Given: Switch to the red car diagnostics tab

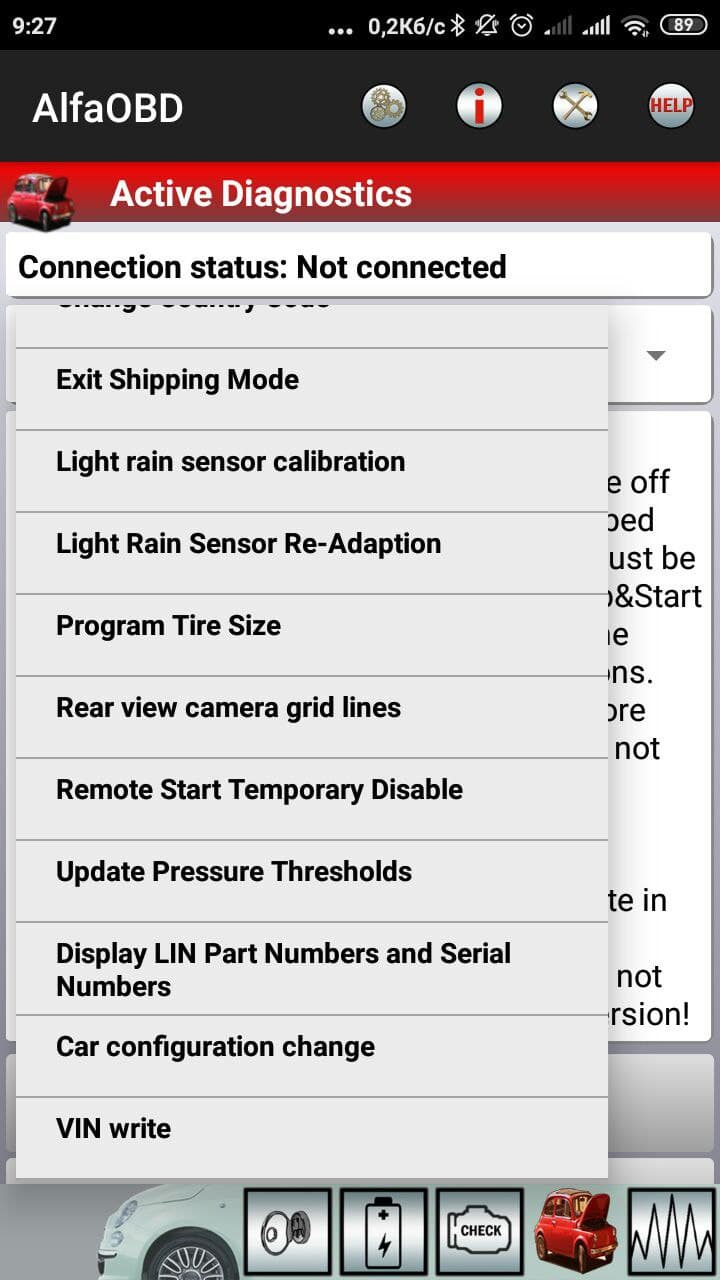Looking at the screenshot, I should tap(575, 1231).
